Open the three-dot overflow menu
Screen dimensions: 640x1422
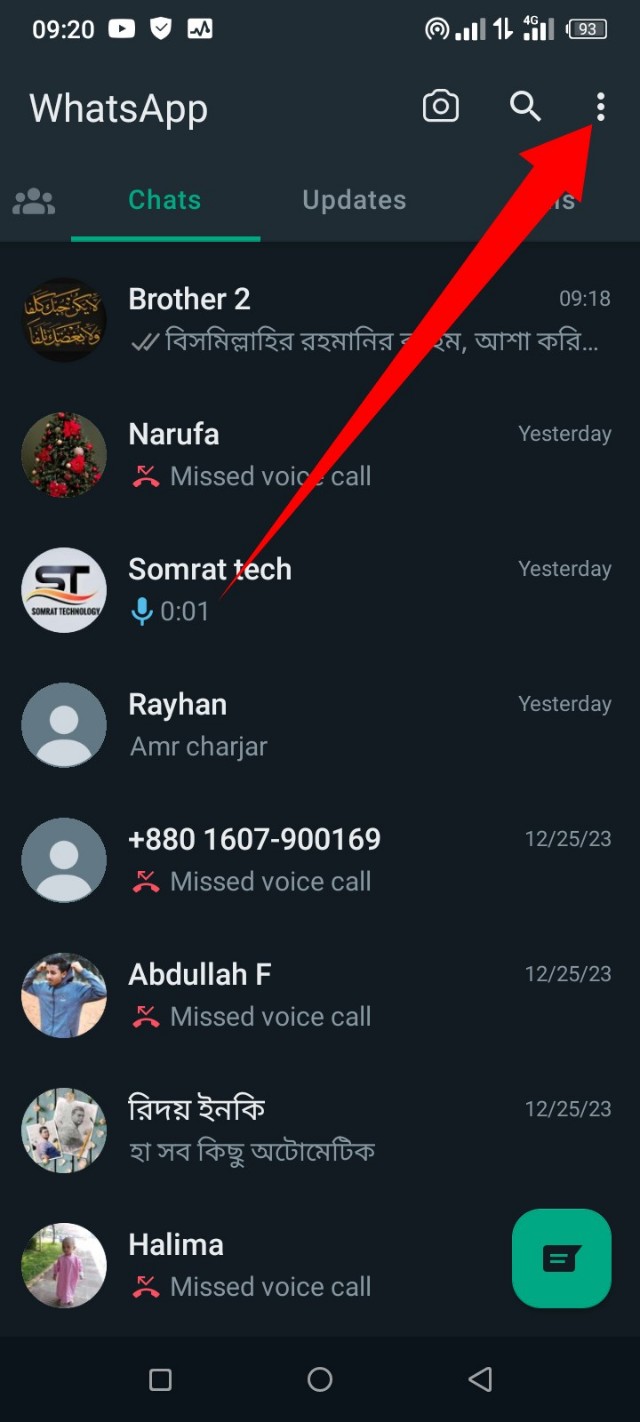click(600, 106)
